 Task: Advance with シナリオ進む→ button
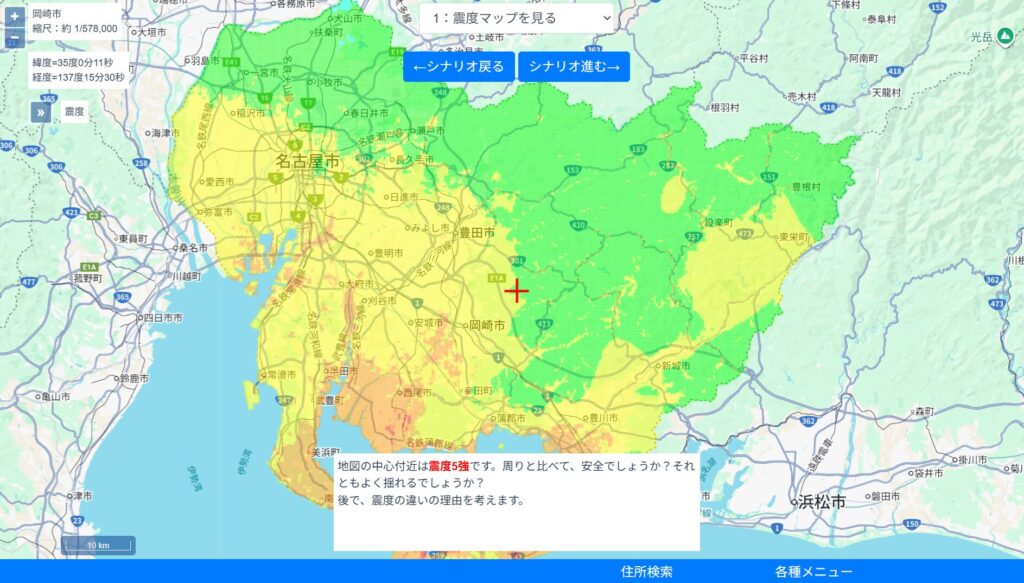pyautogui.click(x=574, y=67)
